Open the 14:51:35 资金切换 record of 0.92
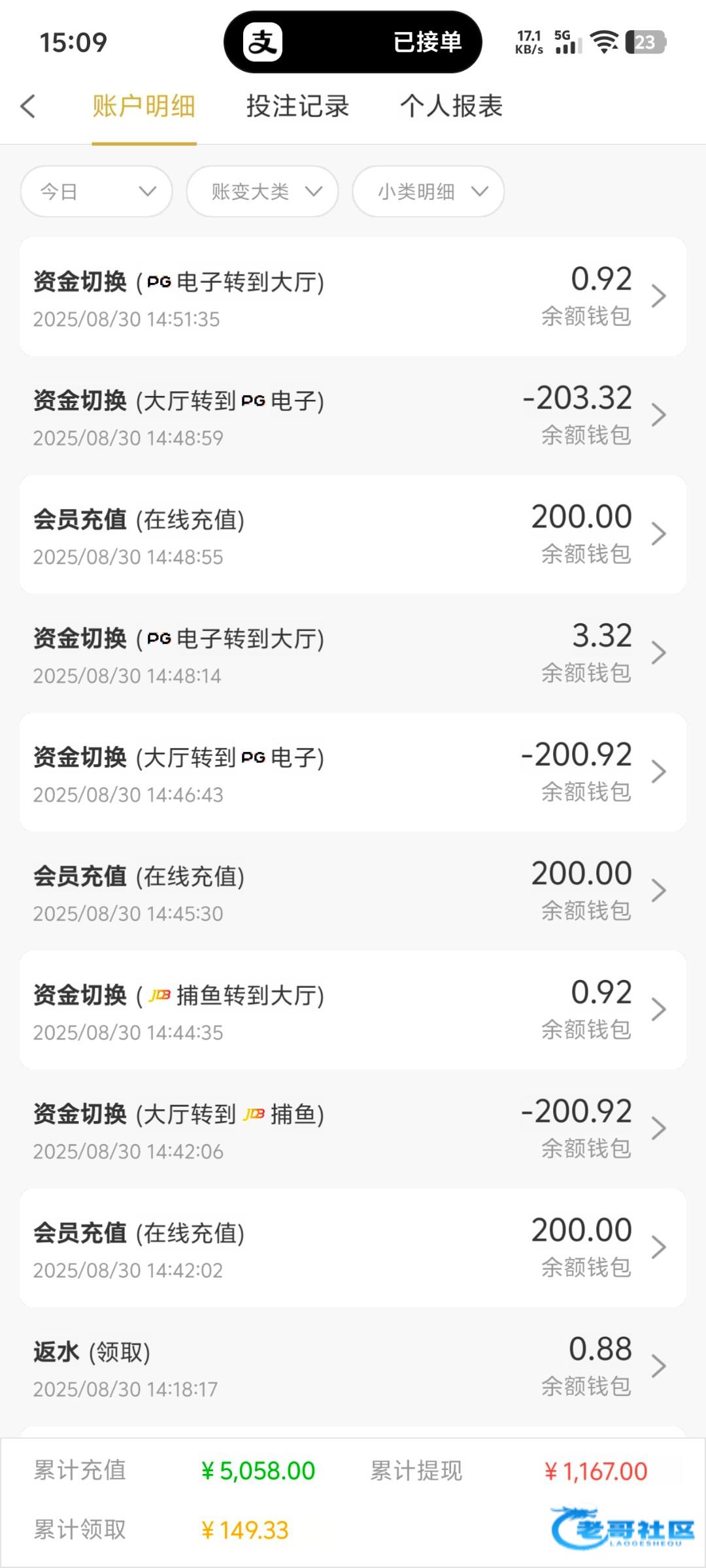706x1568 pixels. pos(353,297)
